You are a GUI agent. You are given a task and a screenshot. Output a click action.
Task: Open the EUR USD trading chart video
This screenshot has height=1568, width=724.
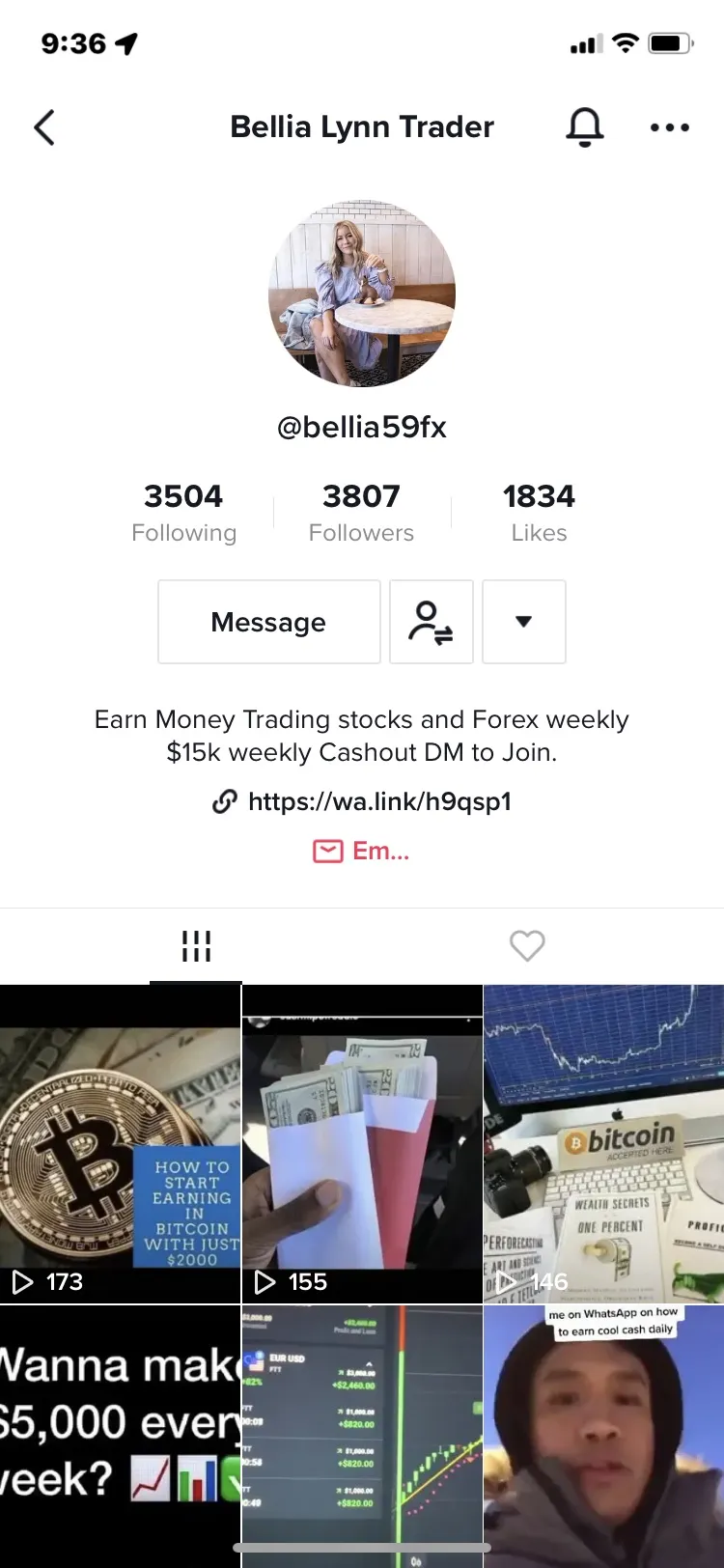pos(362,1437)
